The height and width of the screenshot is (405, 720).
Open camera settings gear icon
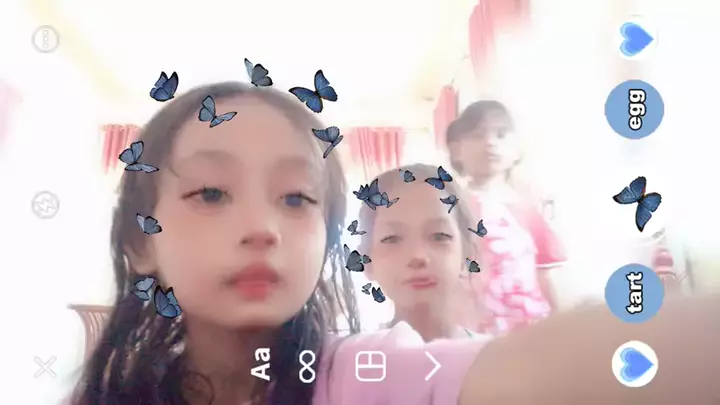tap(45, 39)
